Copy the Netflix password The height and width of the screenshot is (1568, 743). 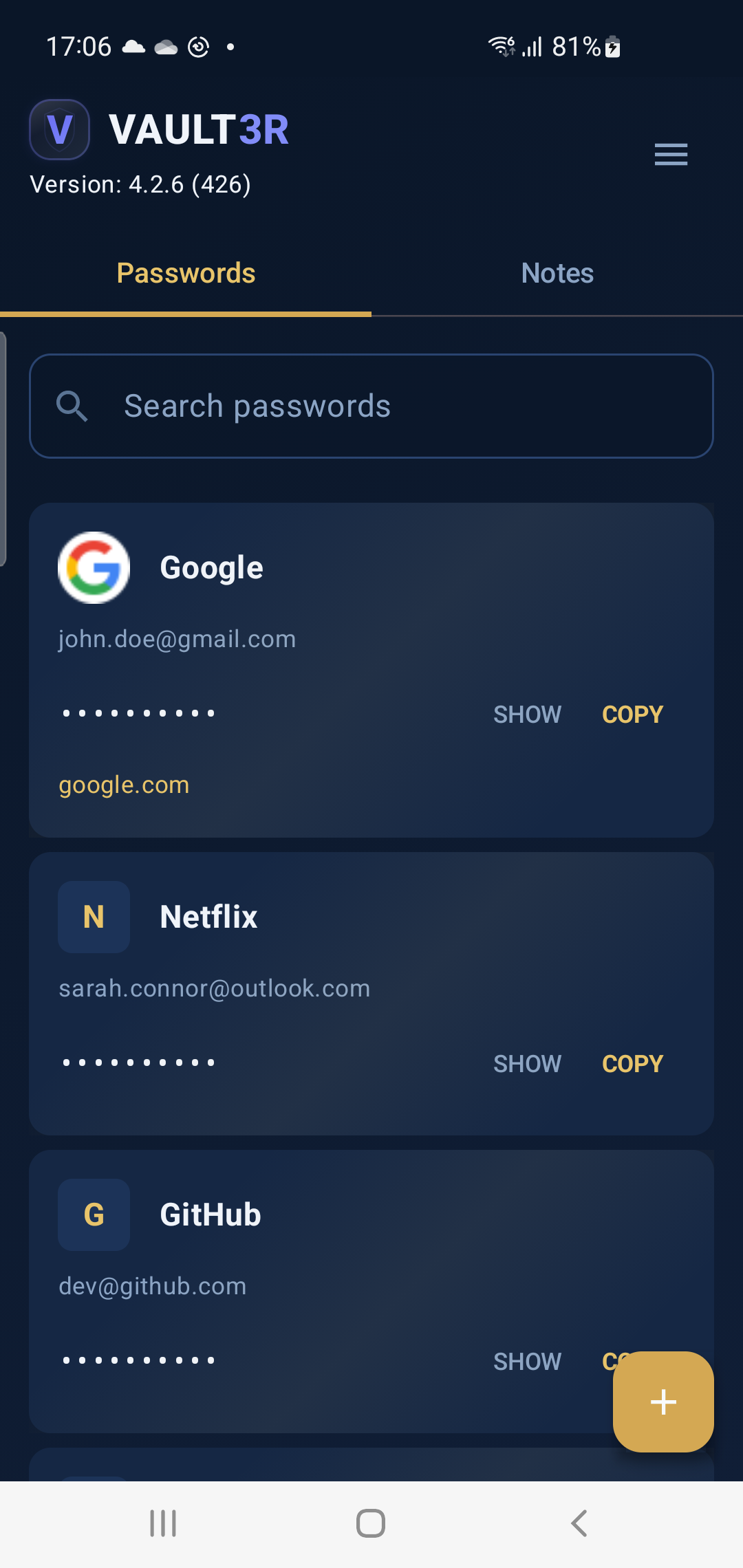(x=632, y=1063)
